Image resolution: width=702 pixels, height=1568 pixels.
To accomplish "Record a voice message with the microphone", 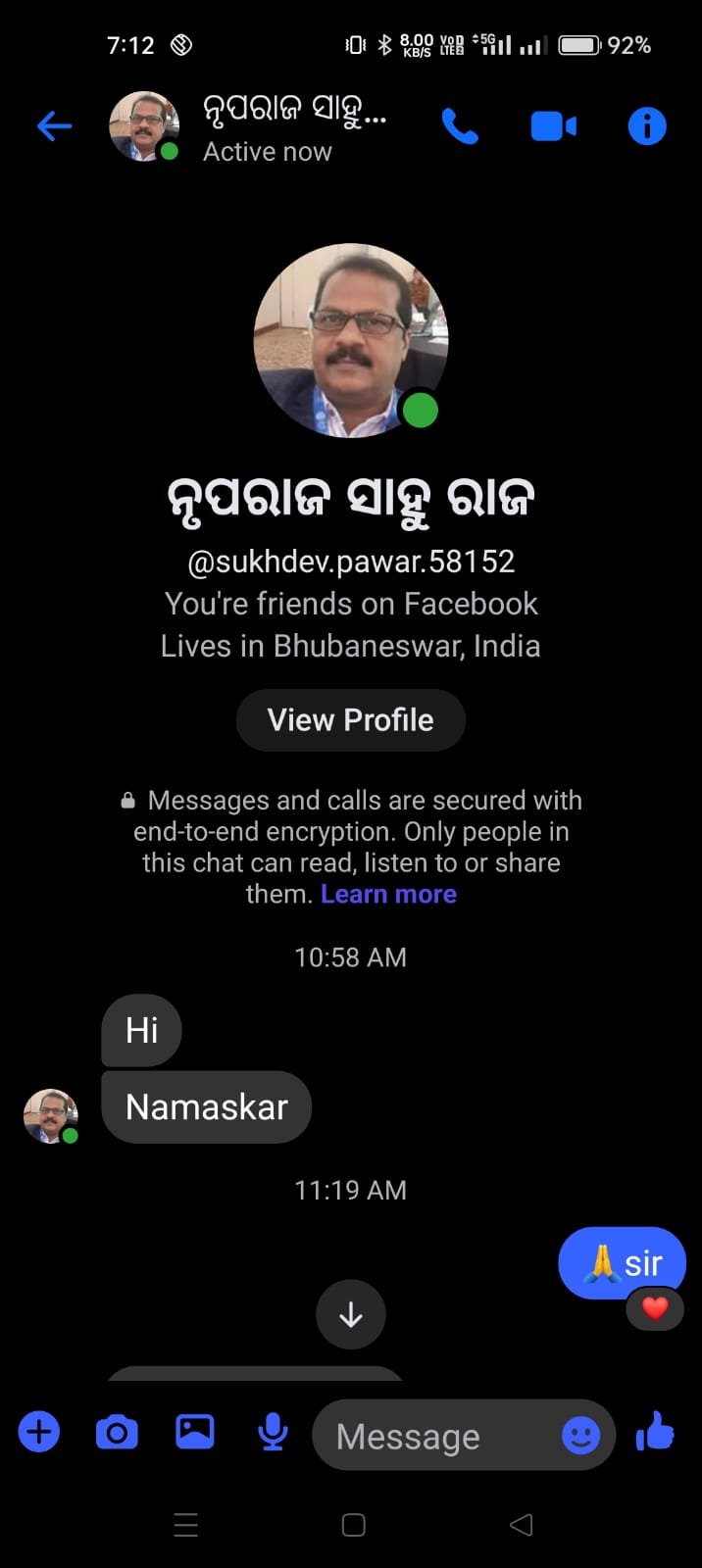I will point(273,1433).
